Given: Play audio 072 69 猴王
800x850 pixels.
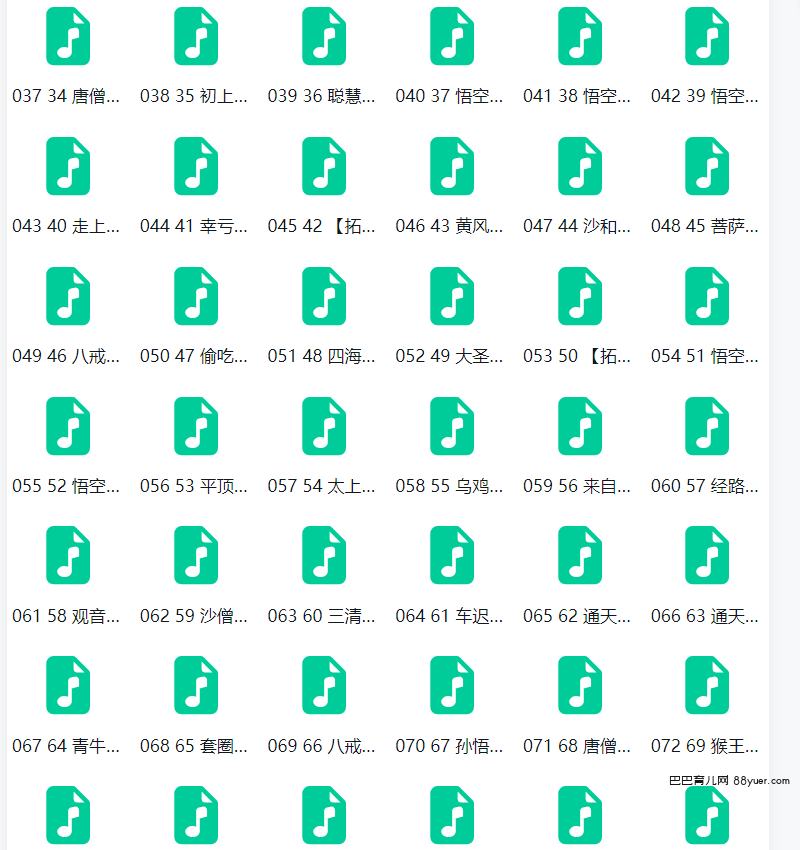Looking at the screenshot, I should click(x=707, y=686).
